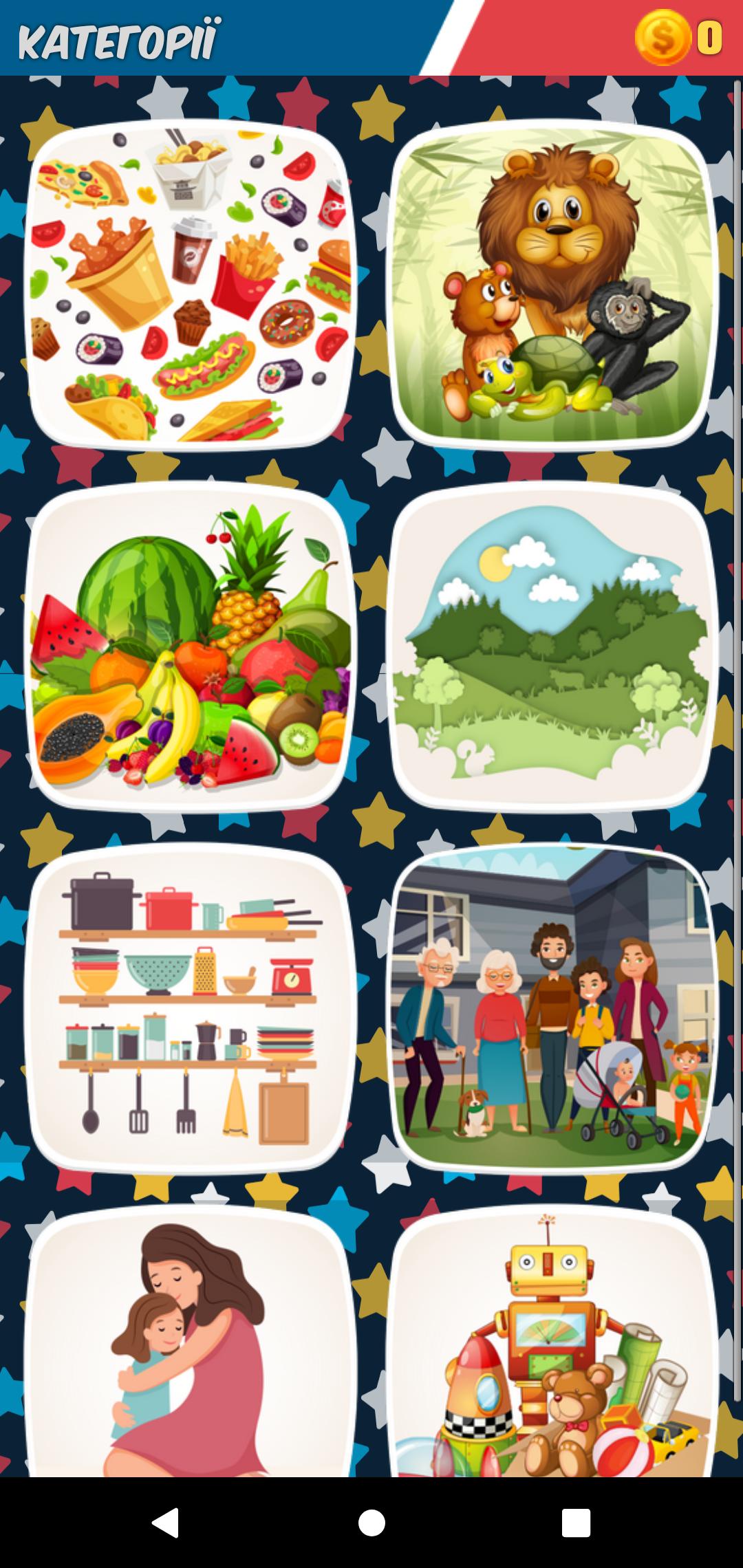Choose the nature landscape category
Viewport: 743px width, 1568px height.
551,646
